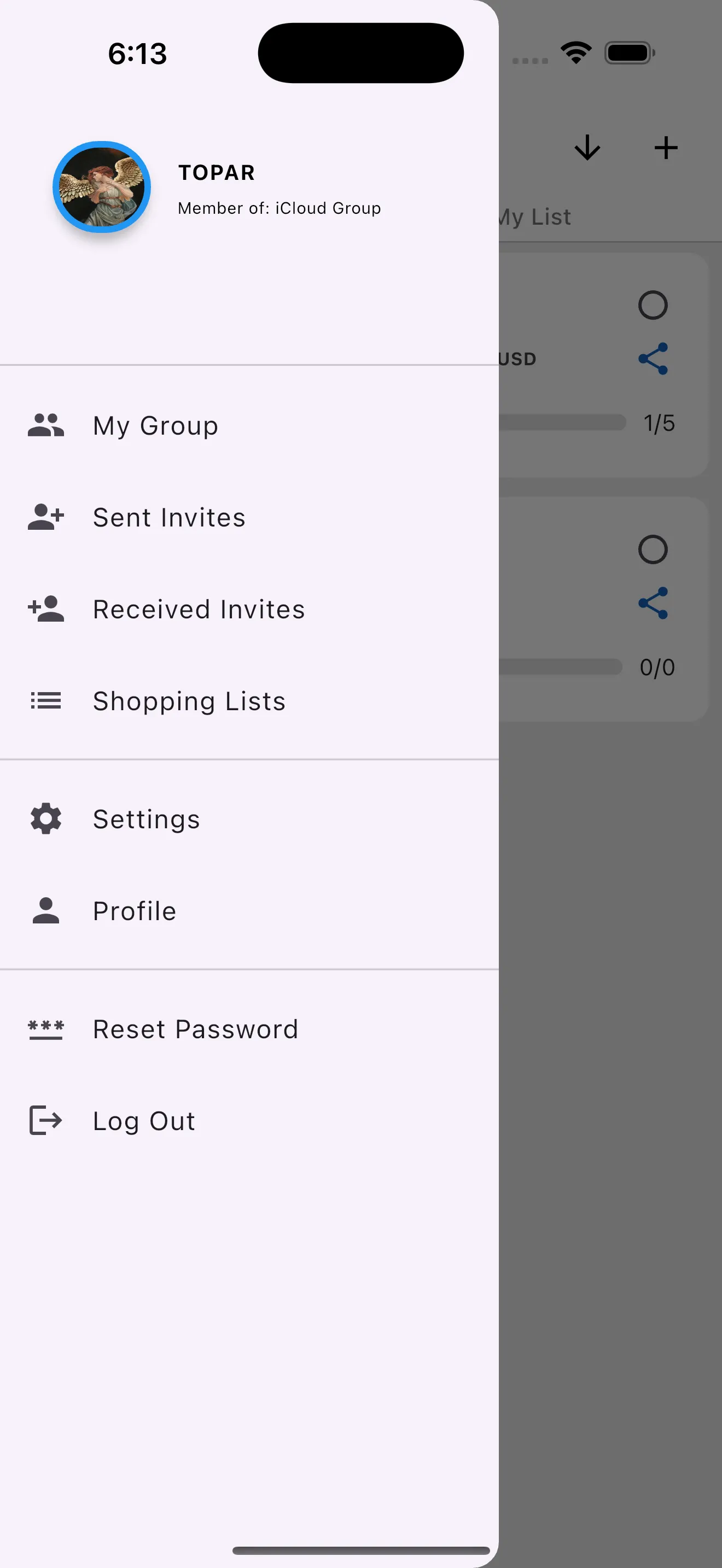Open Shopping Lists
The height and width of the screenshot is (1568, 722).
(x=189, y=701)
